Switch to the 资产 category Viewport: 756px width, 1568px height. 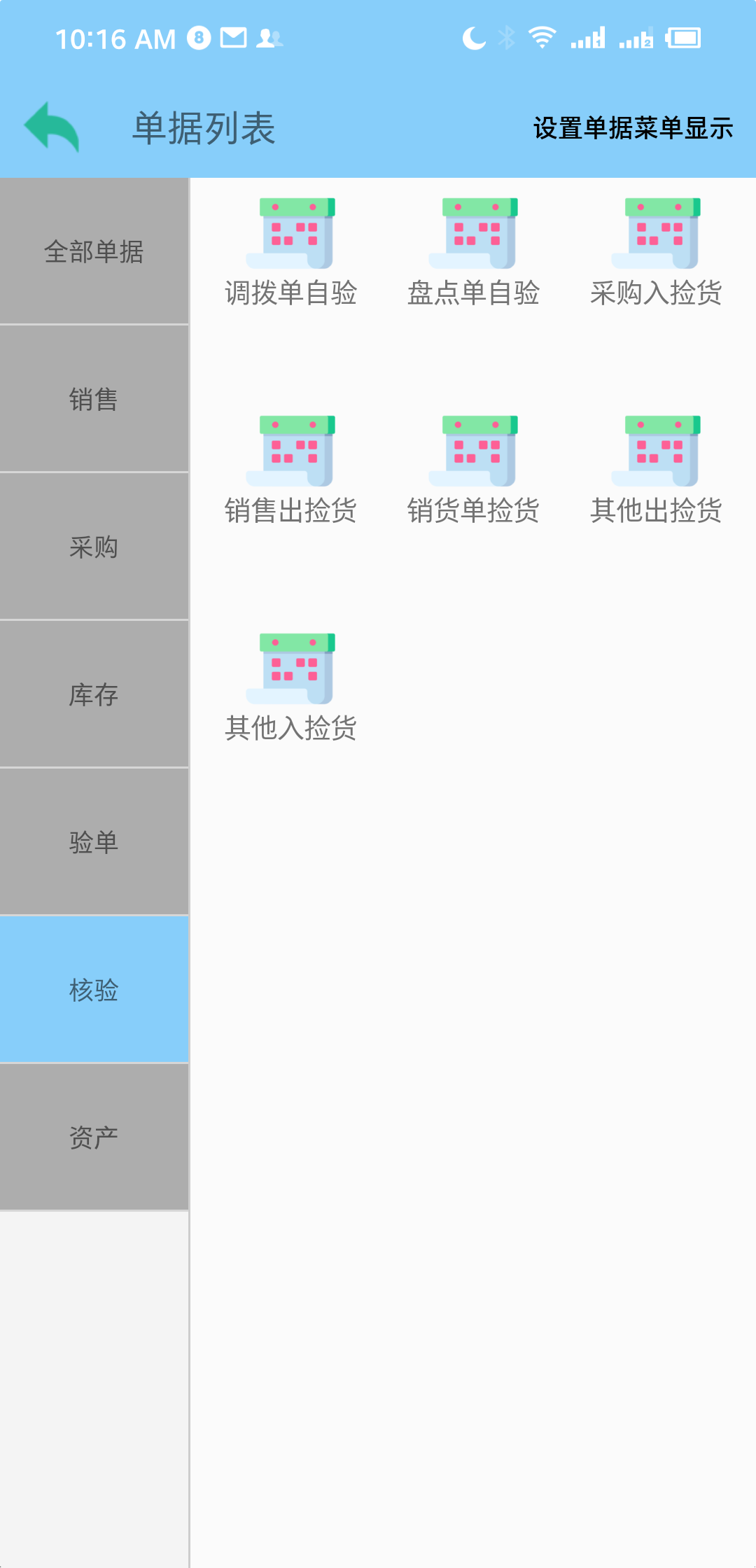[x=94, y=1137]
